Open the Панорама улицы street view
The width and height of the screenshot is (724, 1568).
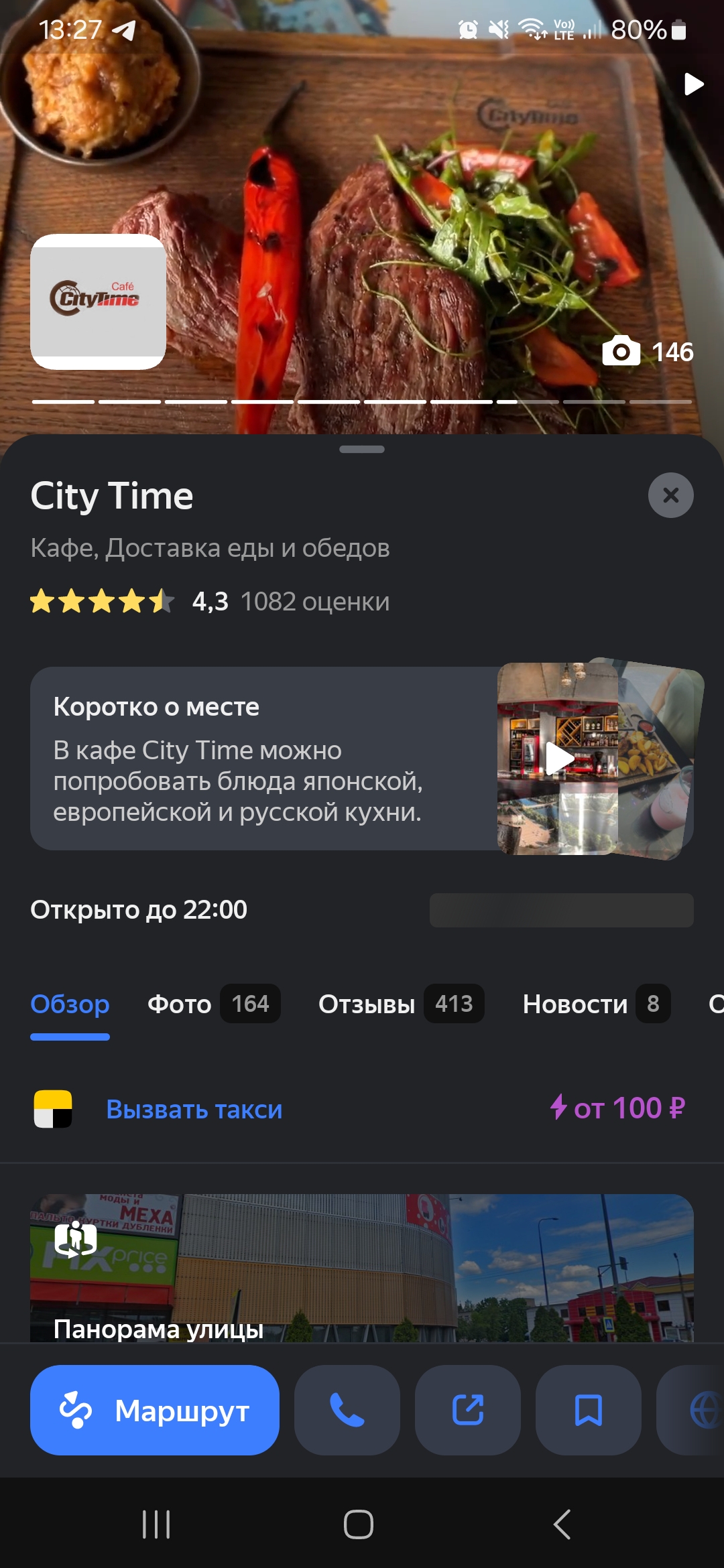(x=362, y=1268)
